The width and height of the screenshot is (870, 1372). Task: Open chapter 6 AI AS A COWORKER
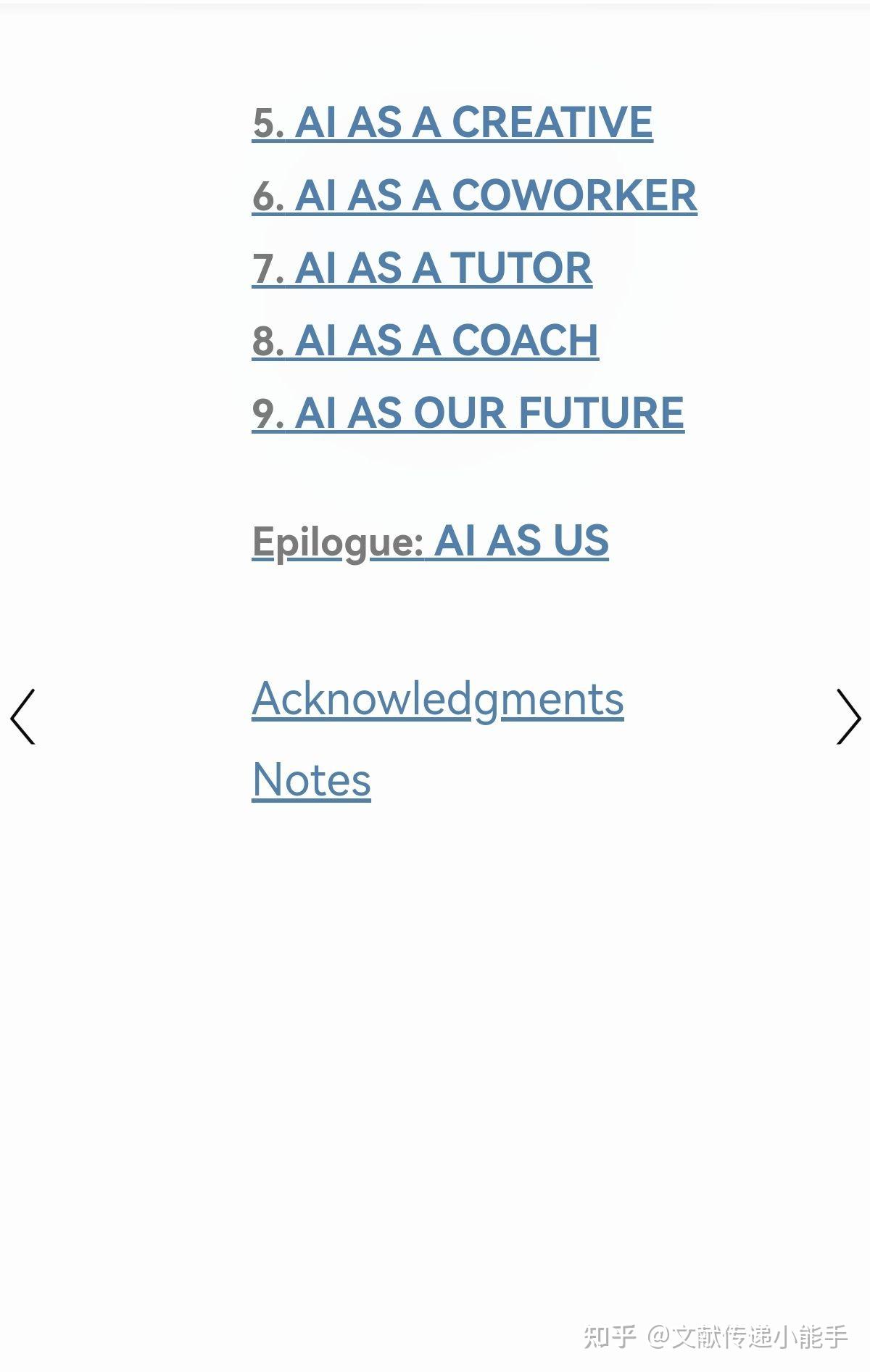474,195
